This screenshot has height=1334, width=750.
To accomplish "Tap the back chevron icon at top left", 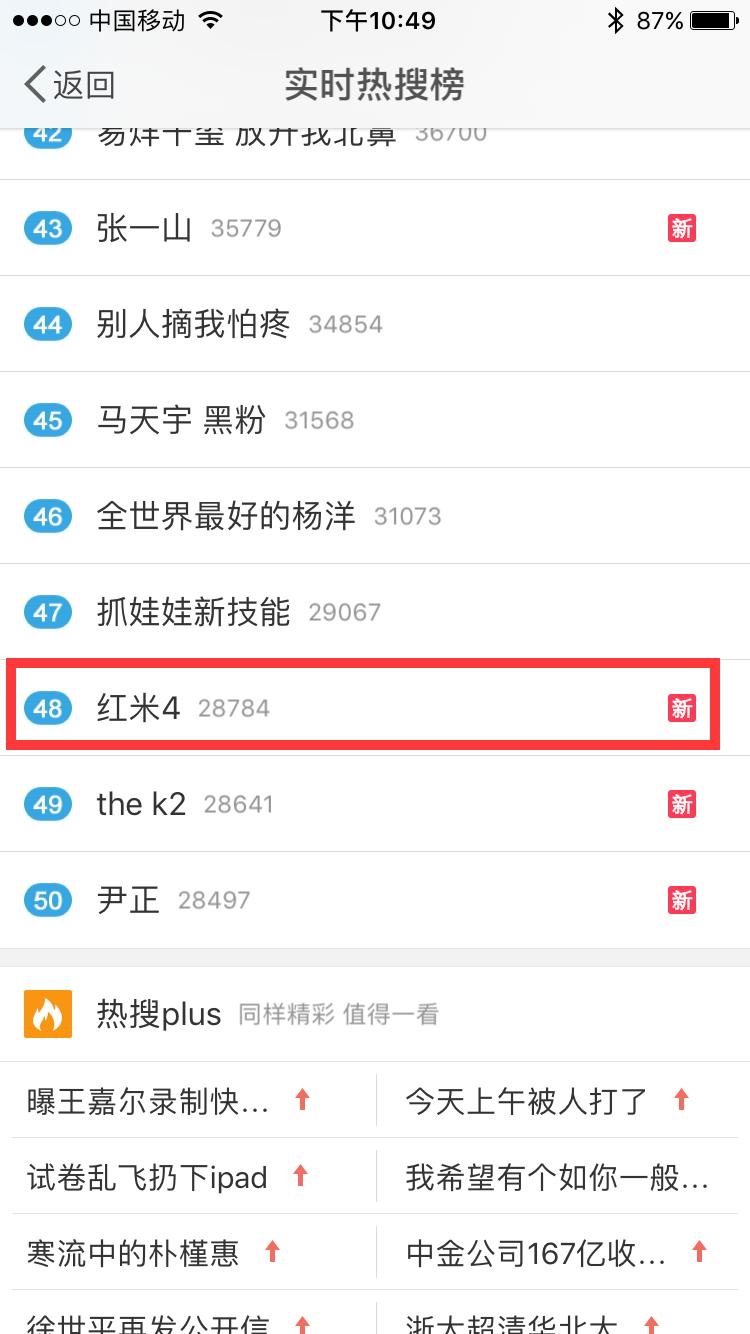I will [33, 85].
